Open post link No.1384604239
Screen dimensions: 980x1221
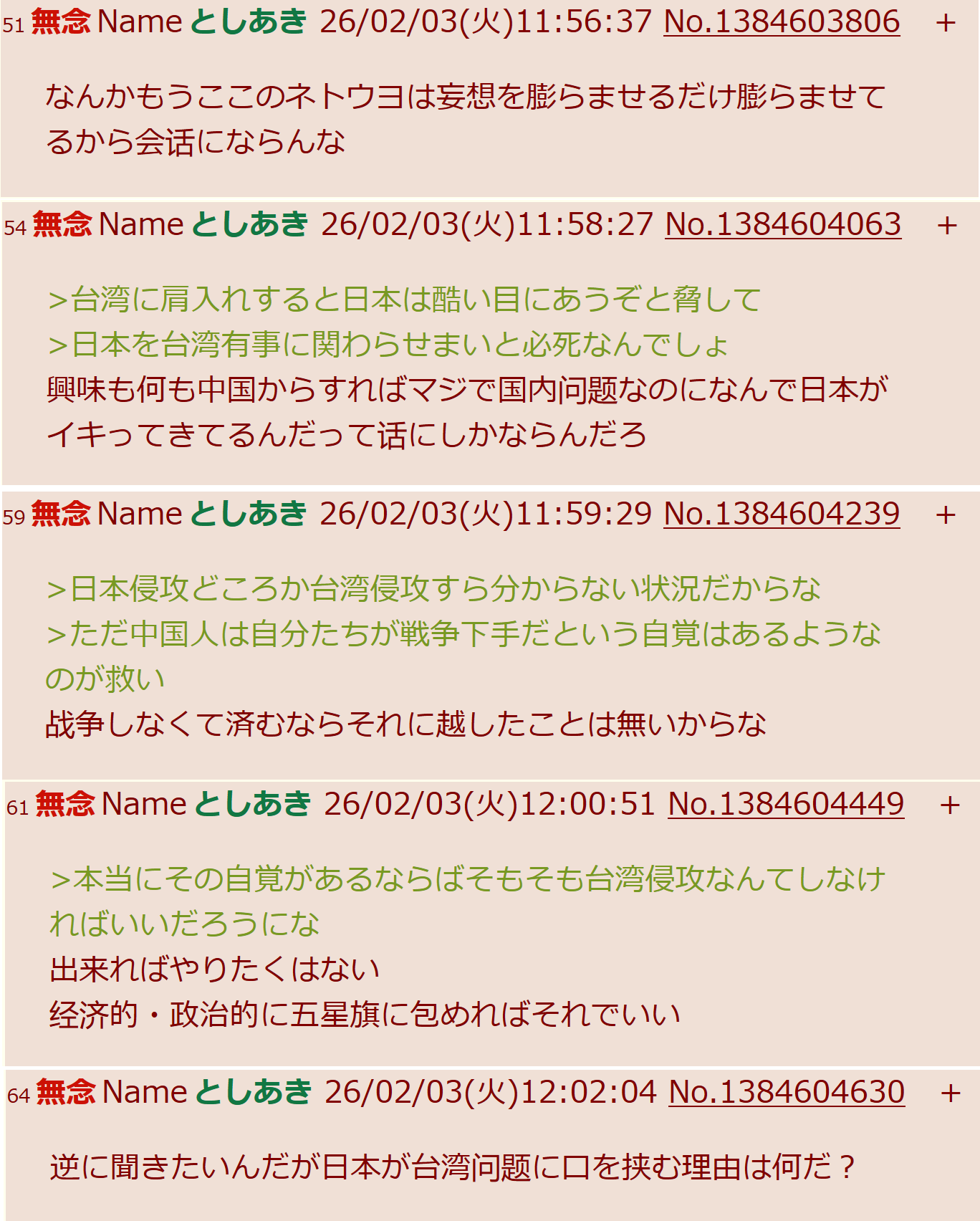pos(781,514)
